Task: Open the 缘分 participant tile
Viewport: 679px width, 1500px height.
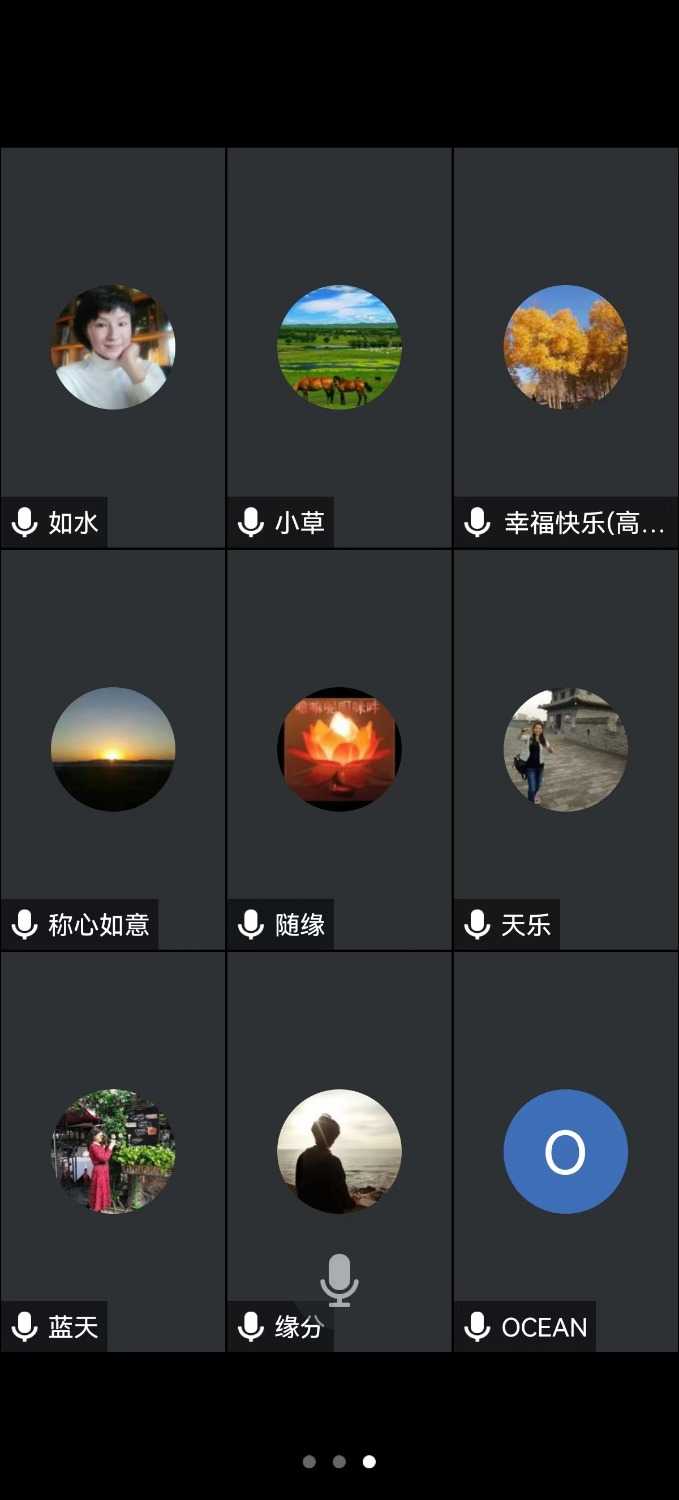Action: pos(339,1151)
